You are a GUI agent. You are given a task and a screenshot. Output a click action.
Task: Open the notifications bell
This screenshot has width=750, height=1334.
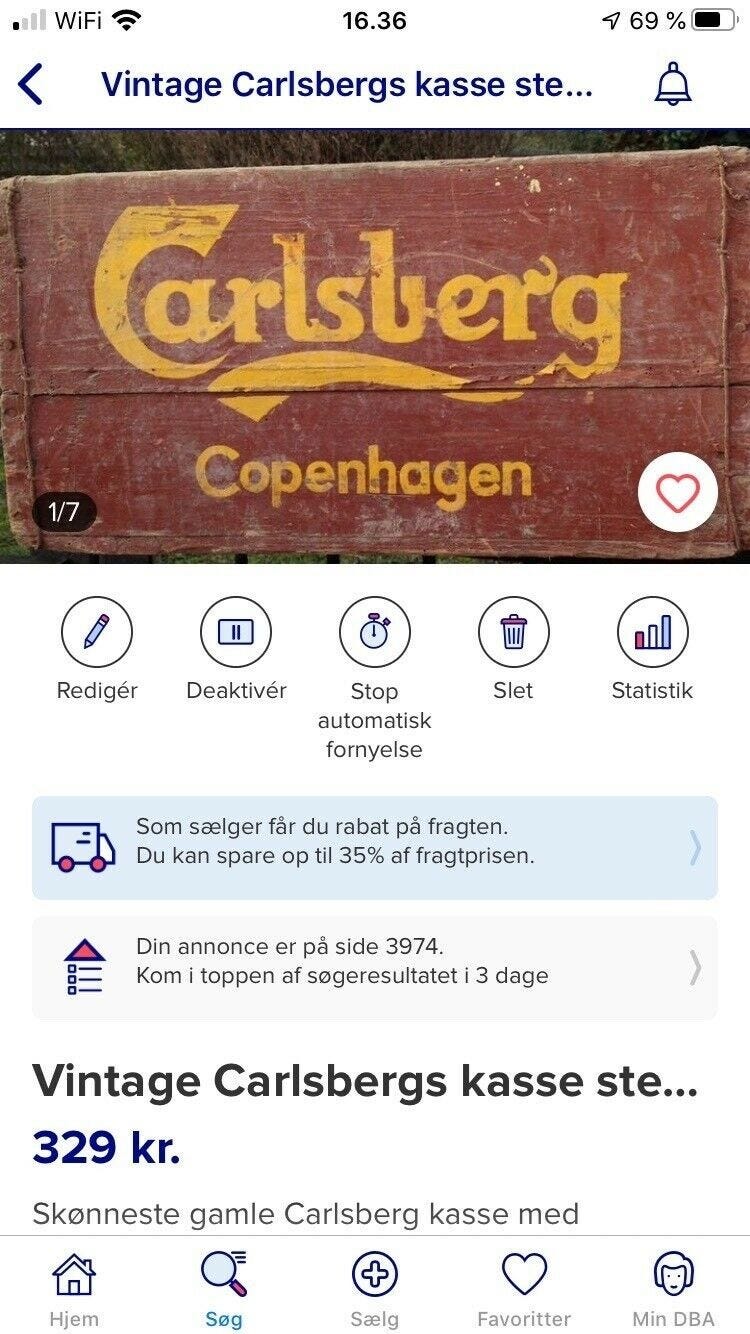pos(673,85)
